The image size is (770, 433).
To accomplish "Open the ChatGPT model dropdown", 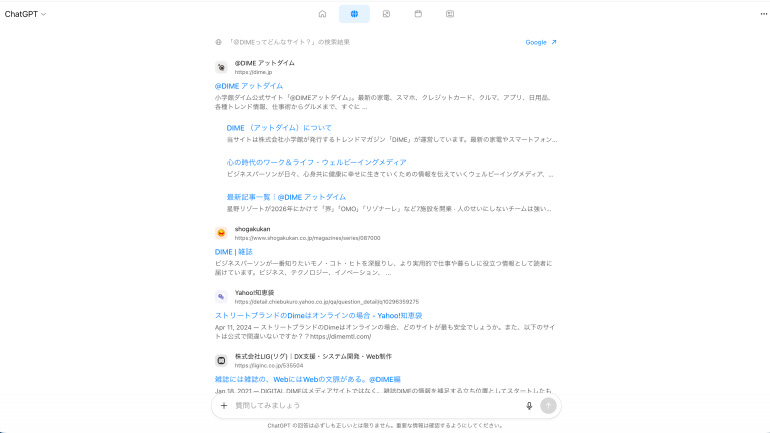I will (x=26, y=14).
